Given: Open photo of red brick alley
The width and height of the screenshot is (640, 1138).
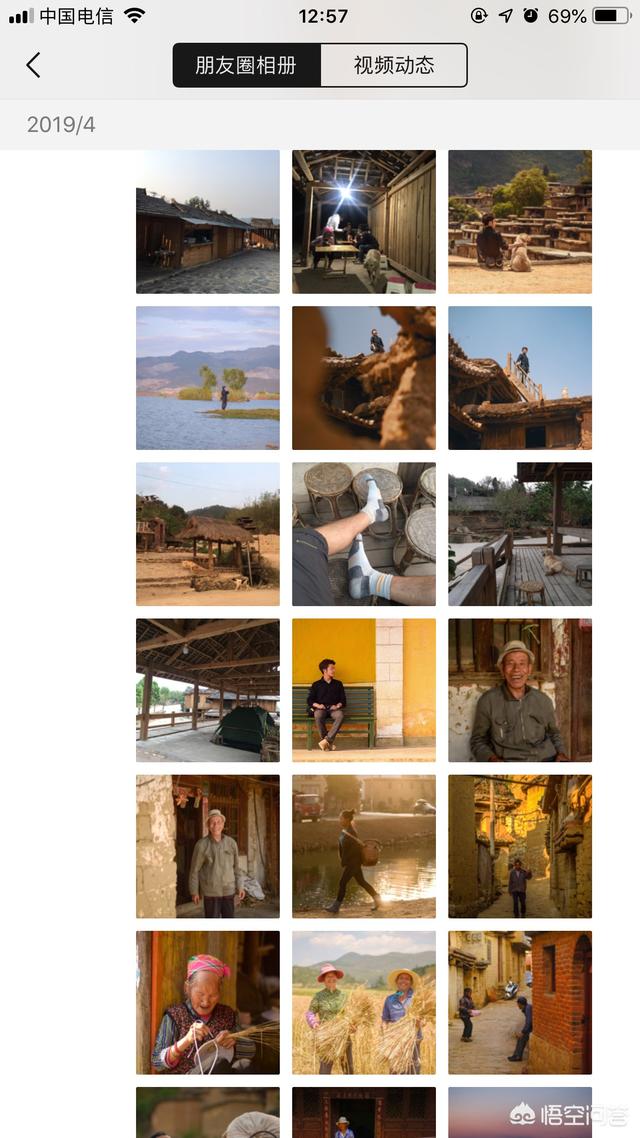Looking at the screenshot, I should coord(519,1002).
